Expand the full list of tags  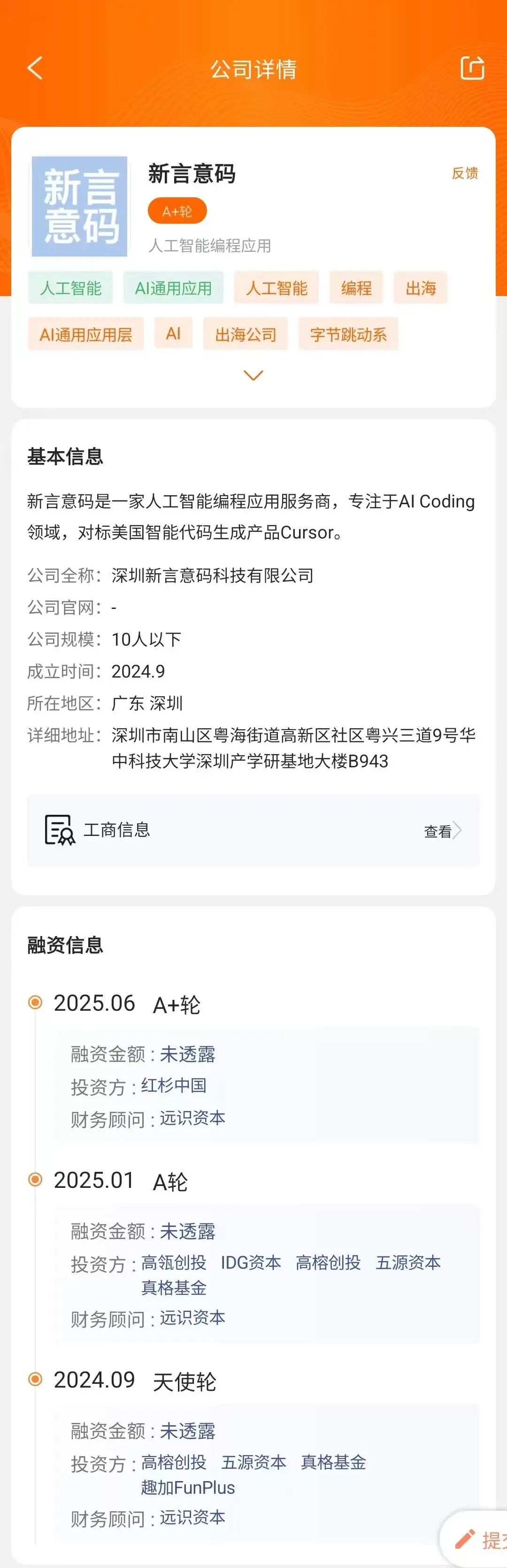click(253, 375)
